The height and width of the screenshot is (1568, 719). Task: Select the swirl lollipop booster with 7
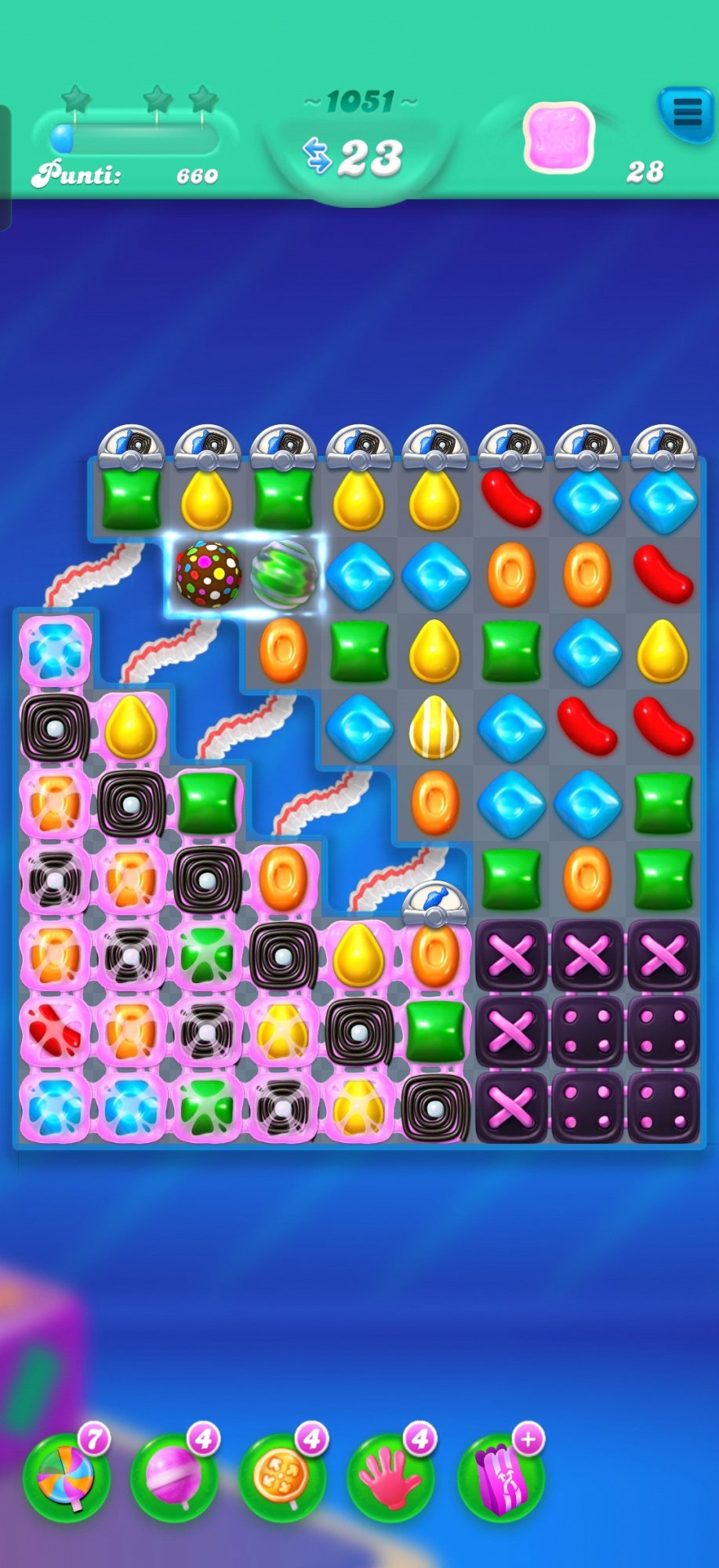64,1477
